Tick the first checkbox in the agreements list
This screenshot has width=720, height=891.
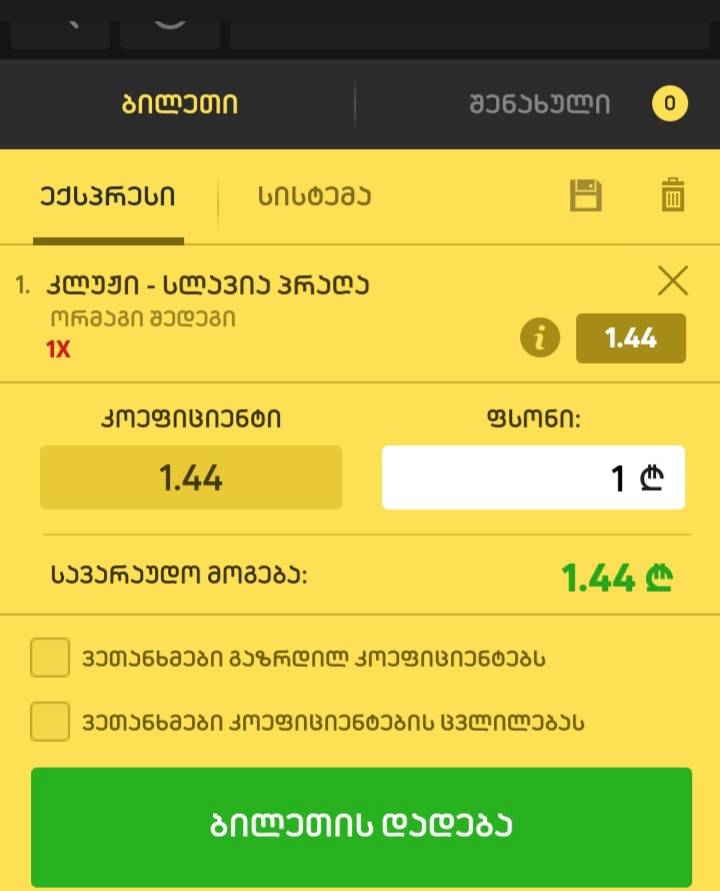click(50, 658)
